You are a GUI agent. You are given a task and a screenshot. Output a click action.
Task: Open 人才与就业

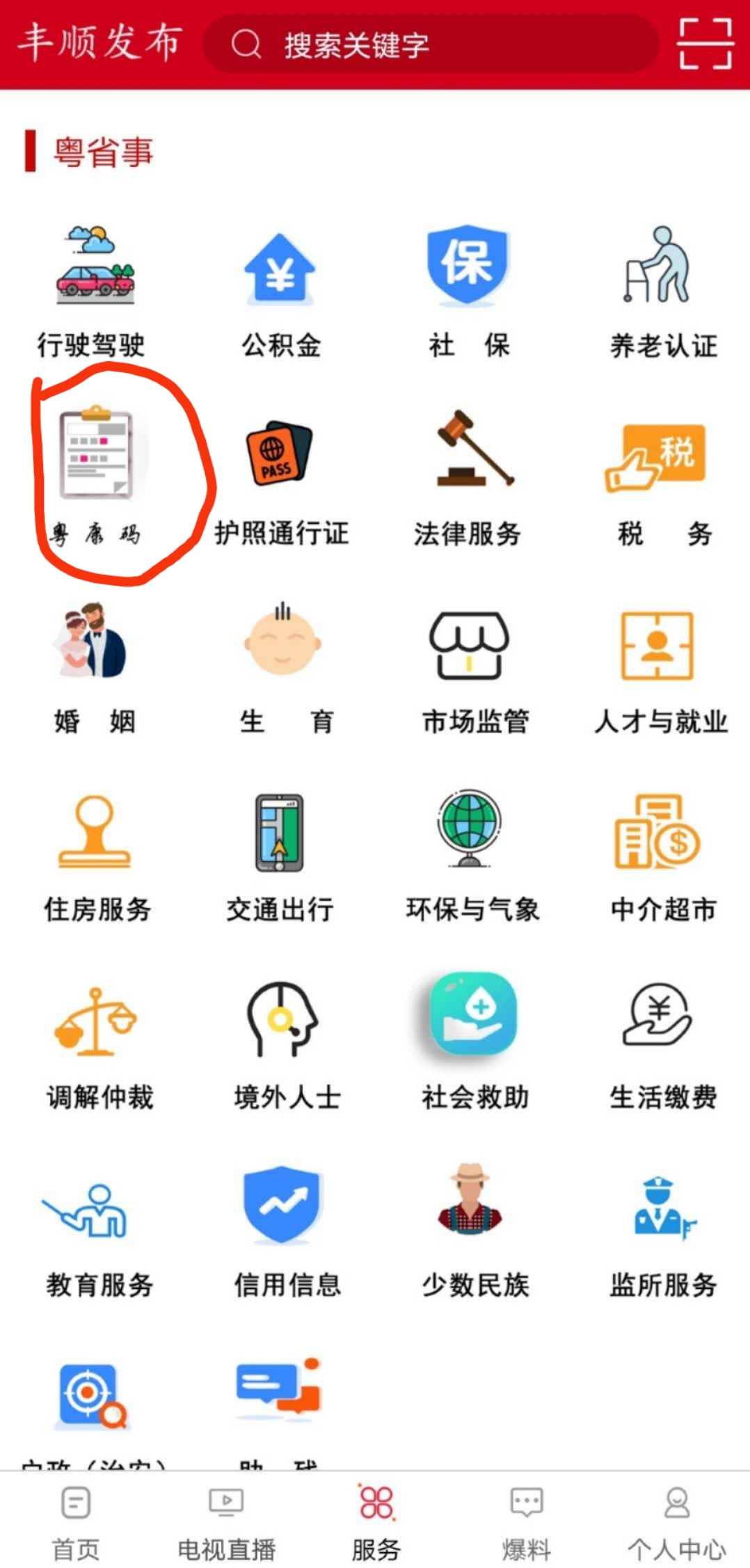[x=660, y=669]
